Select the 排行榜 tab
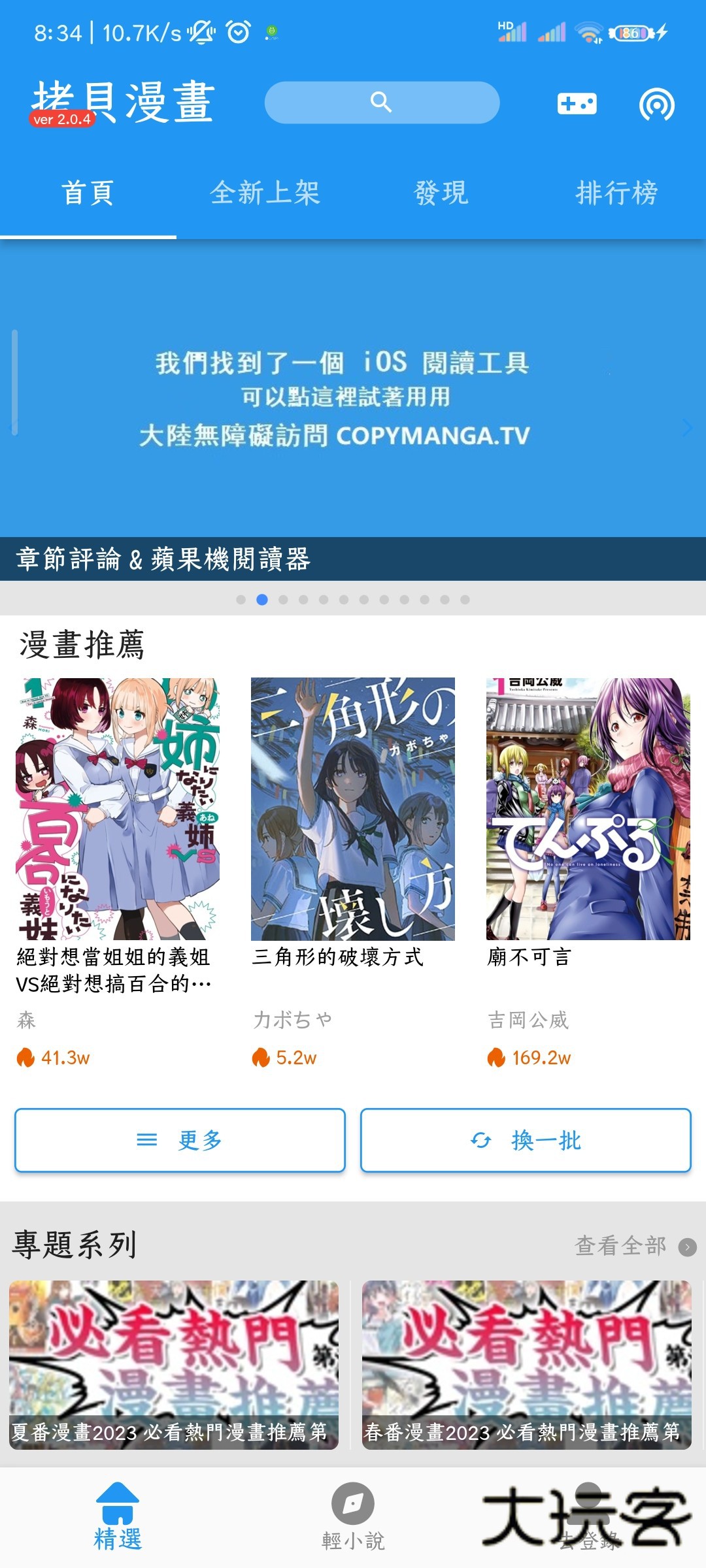The height and width of the screenshot is (1568, 706). click(x=616, y=191)
